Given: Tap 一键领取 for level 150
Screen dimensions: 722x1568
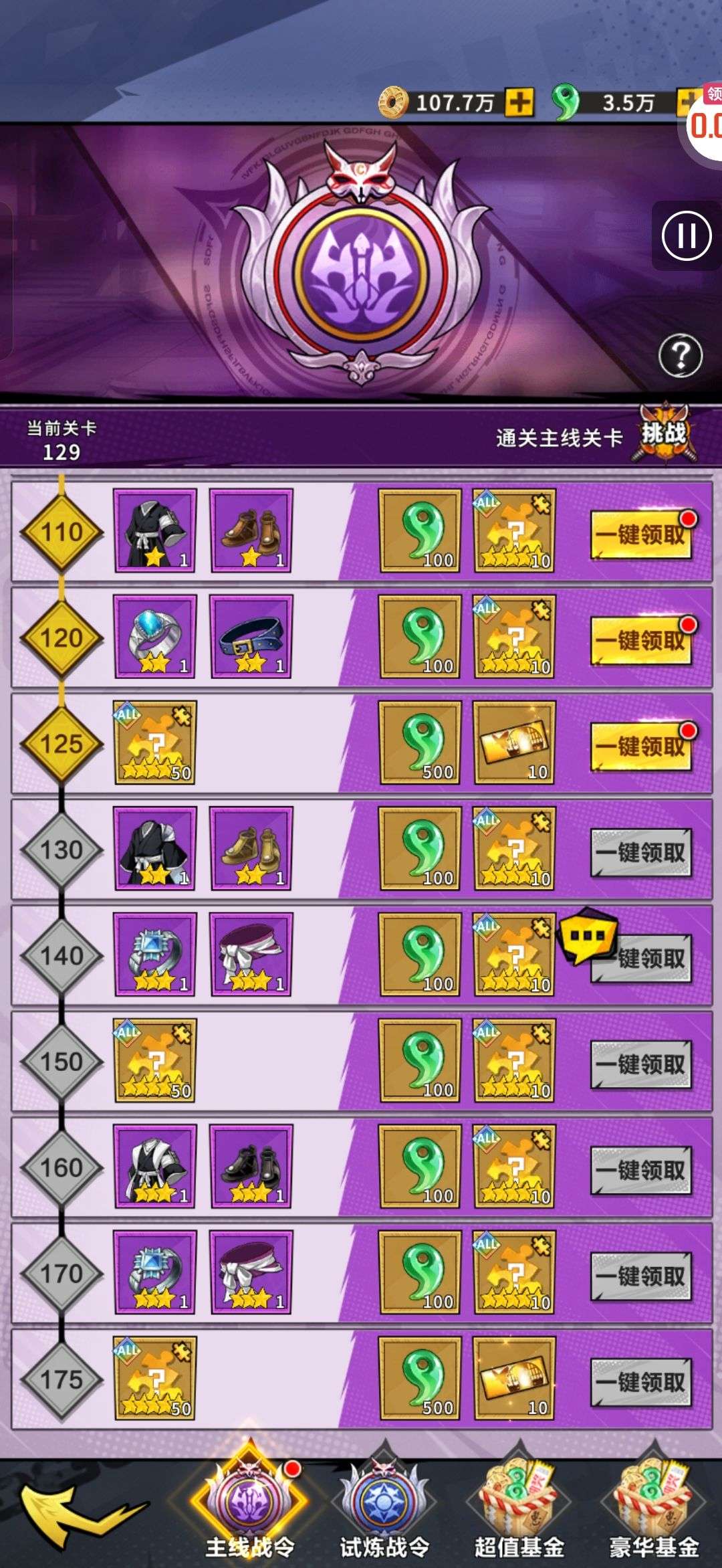Looking at the screenshot, I should click(640, 1064).
